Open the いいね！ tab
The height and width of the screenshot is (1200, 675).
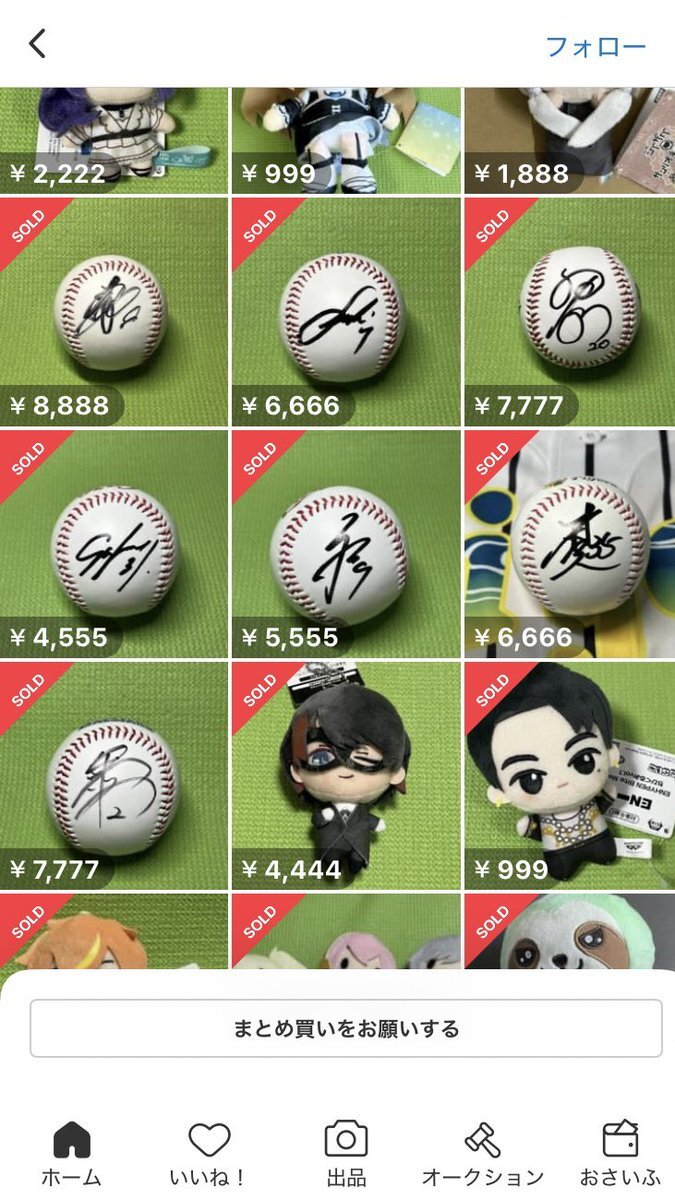coord(209,1152)
